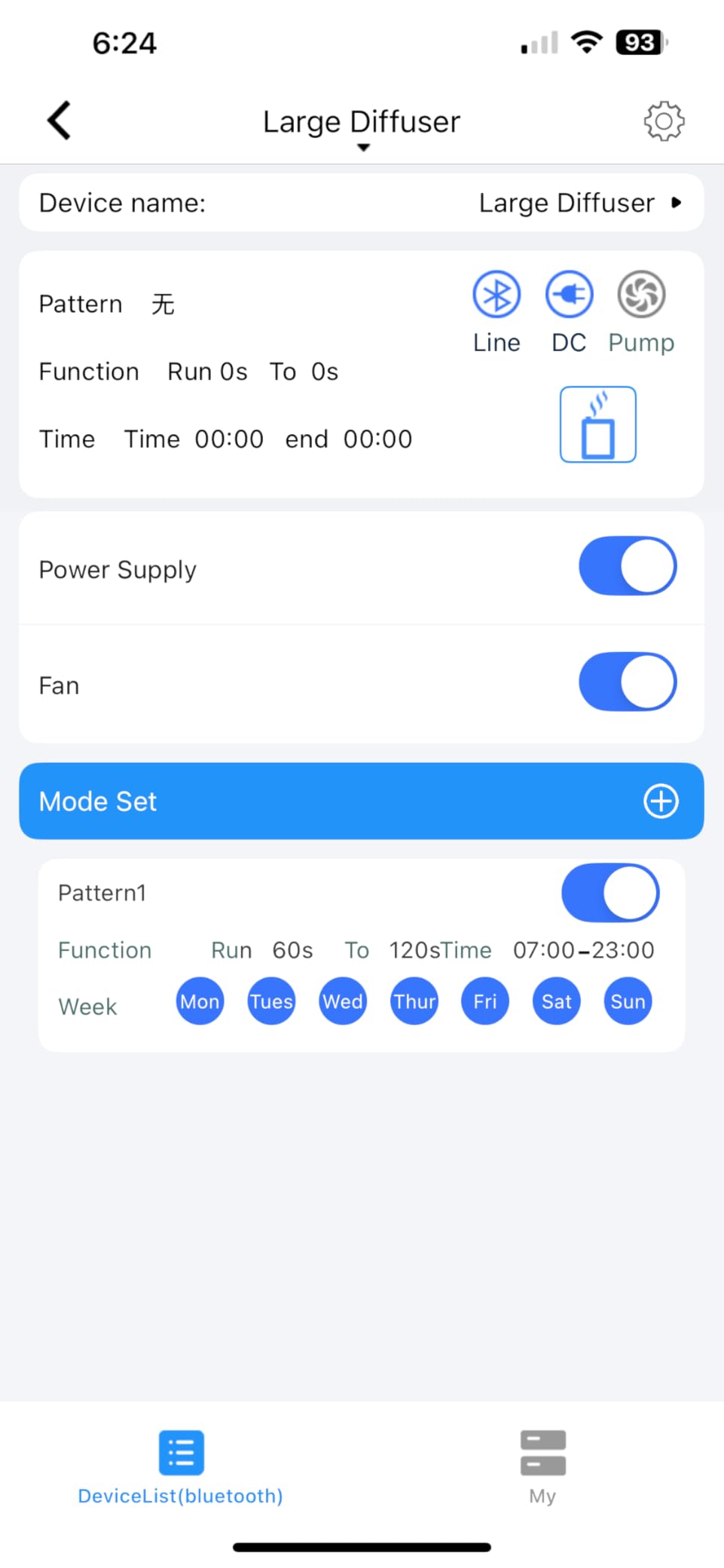724x1568 pixels.
Task: Tap the diffuser device icon
Action: tap(597, 424)
